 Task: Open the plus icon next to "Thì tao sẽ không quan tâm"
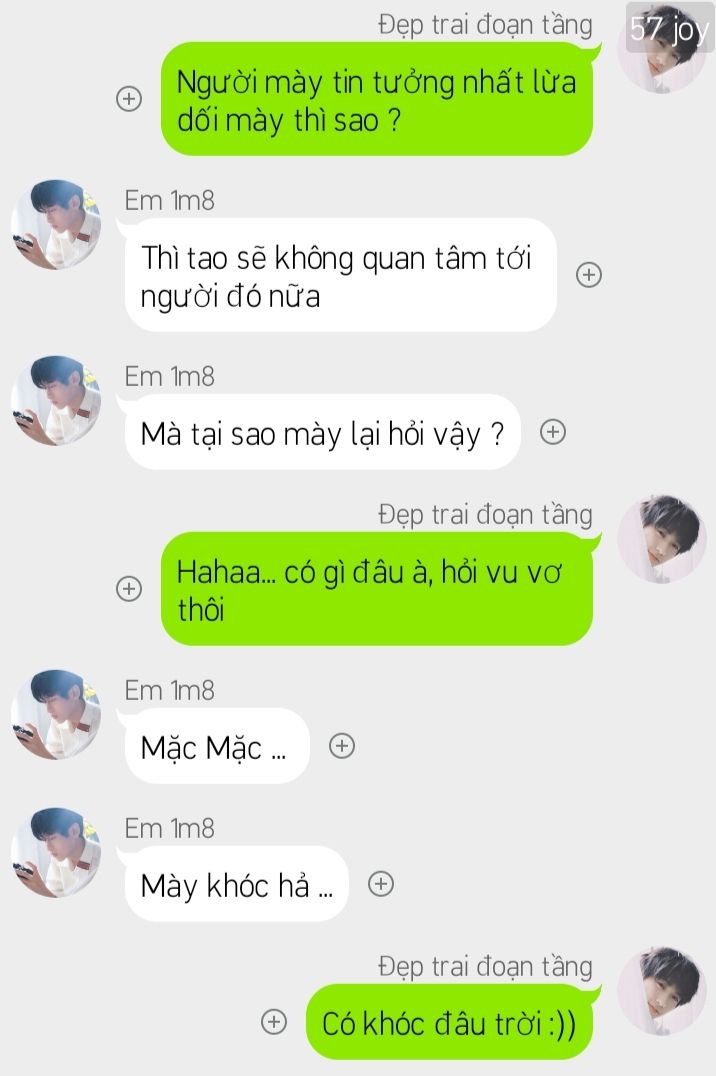[x=589, y=275]
